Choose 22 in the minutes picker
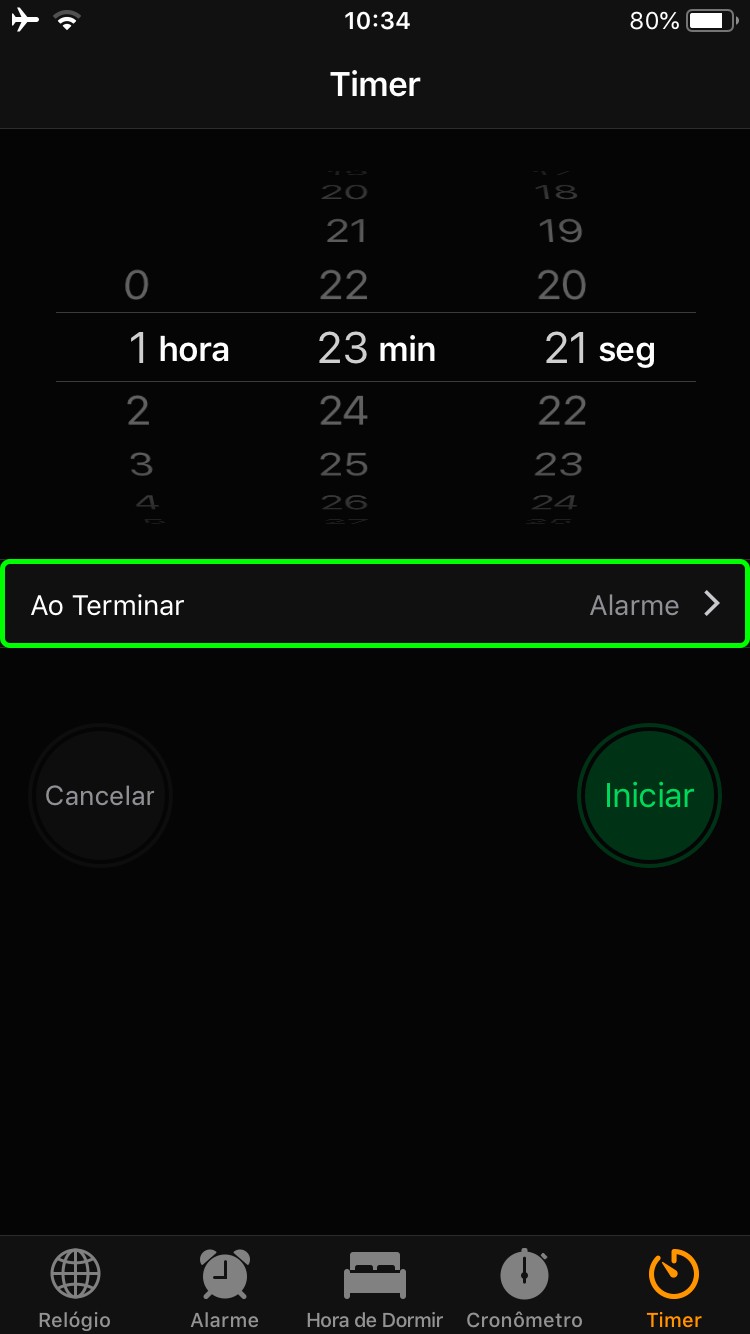 click(x=344, y=286)
